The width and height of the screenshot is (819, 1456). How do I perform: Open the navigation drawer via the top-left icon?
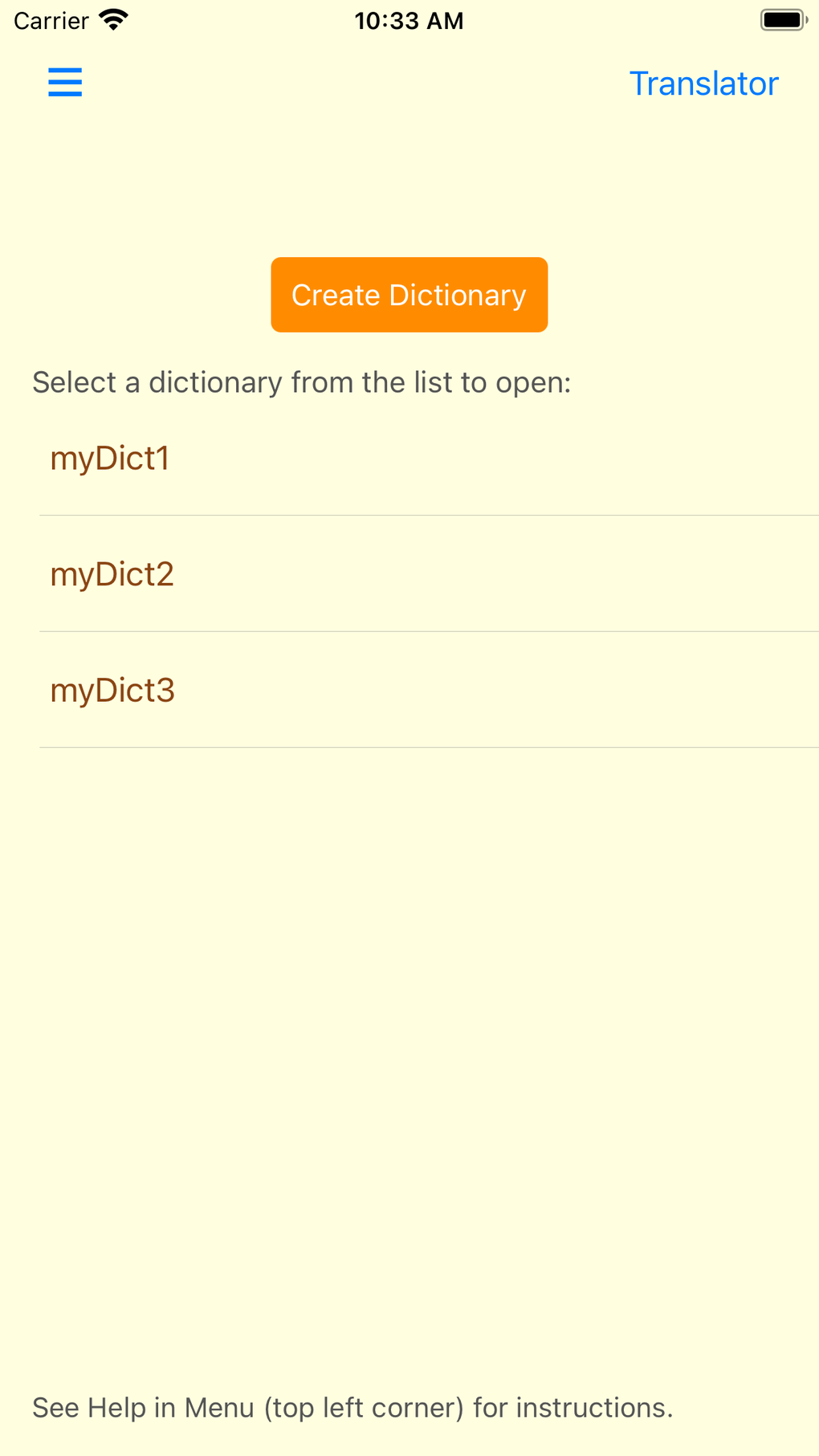65,83
